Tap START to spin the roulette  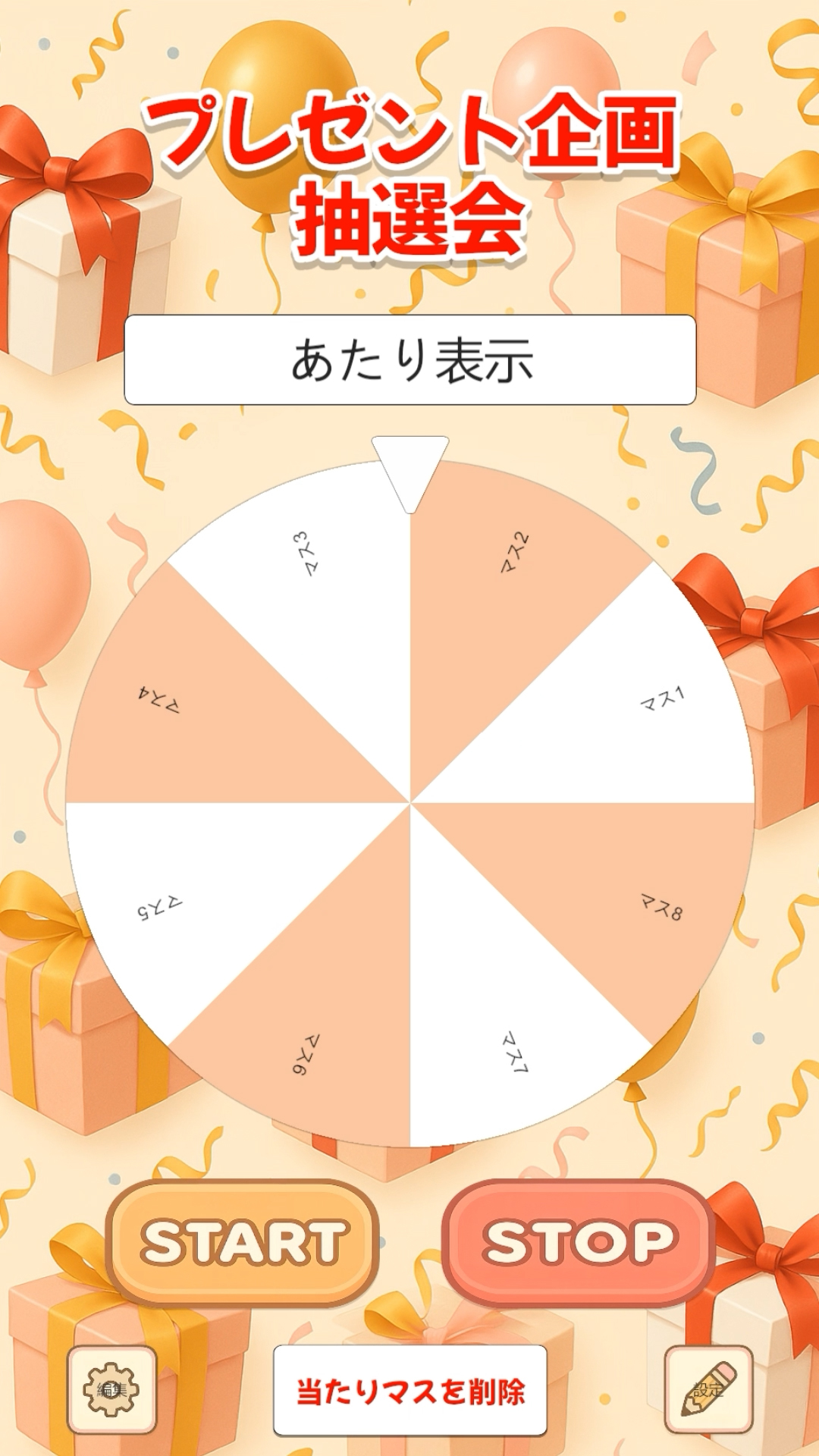(x=243, y=1242)
